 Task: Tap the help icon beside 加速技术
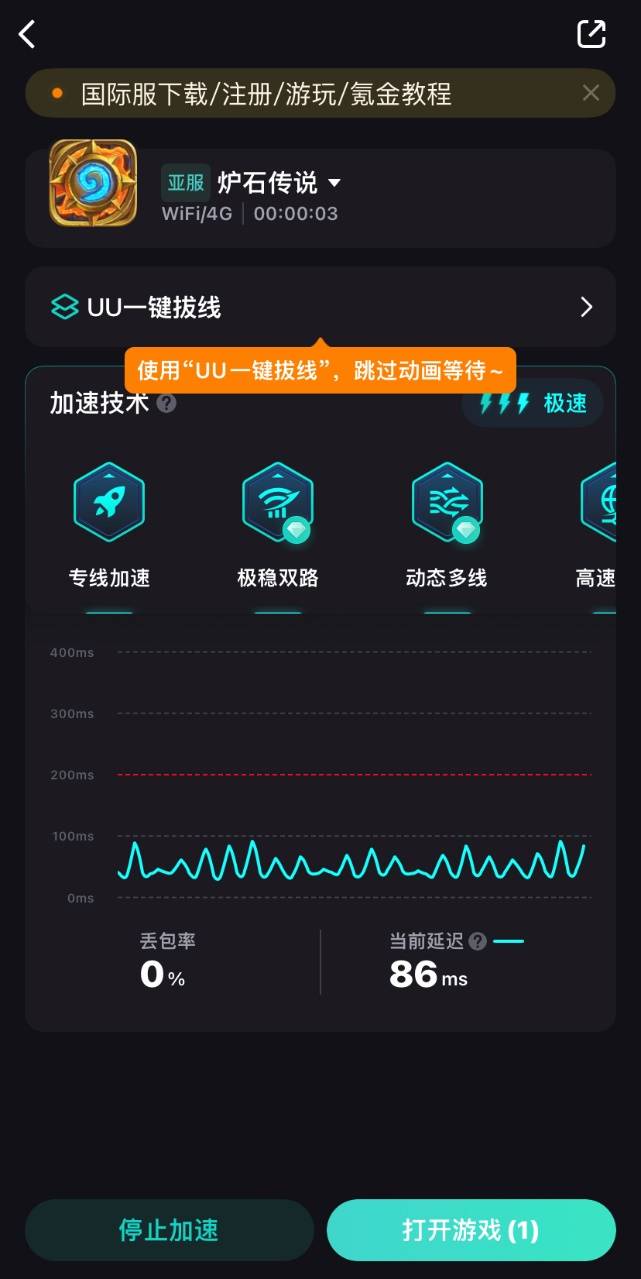167,403
